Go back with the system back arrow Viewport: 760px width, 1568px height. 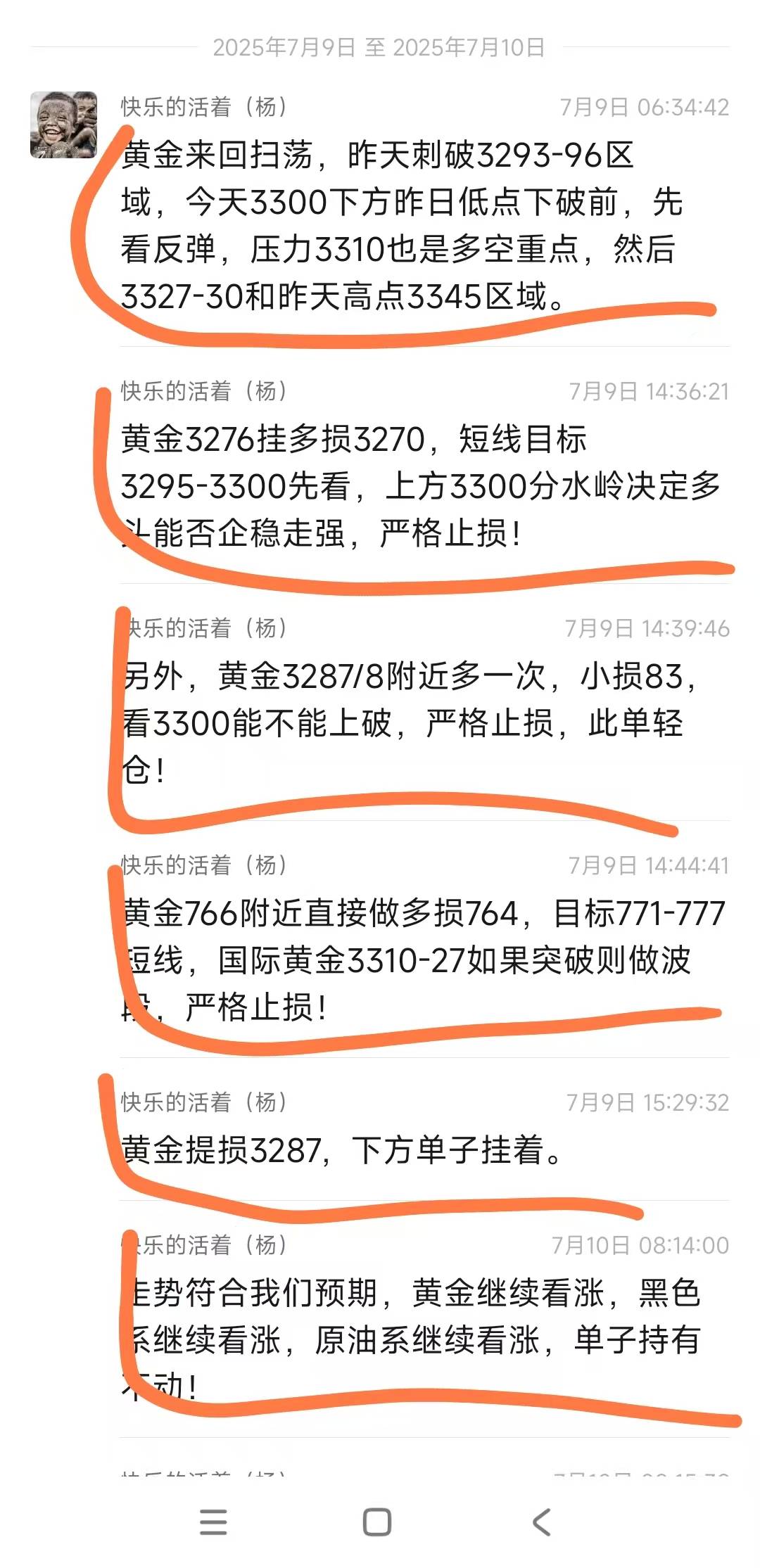tap(541, 1522)
